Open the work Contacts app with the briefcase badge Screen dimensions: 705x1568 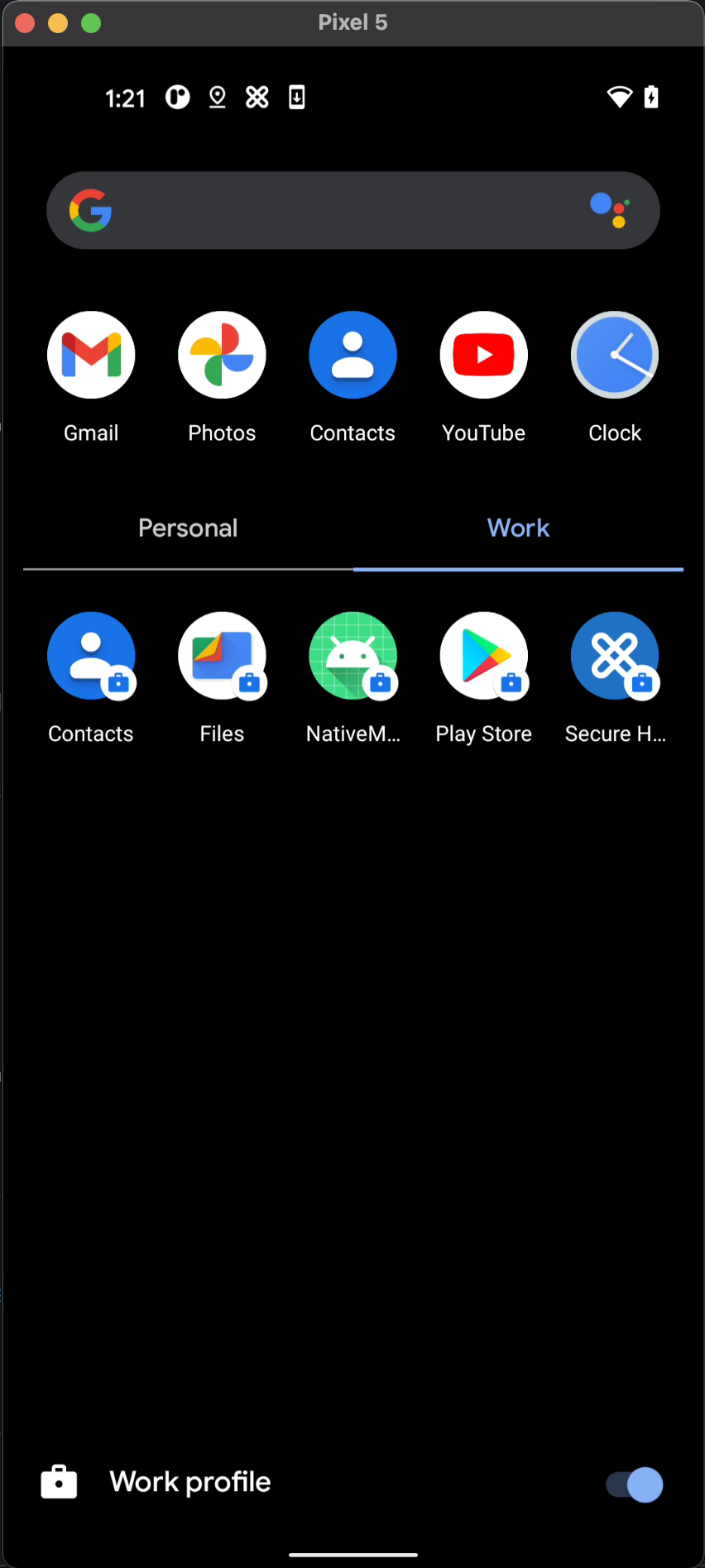[x=91, y=656]
